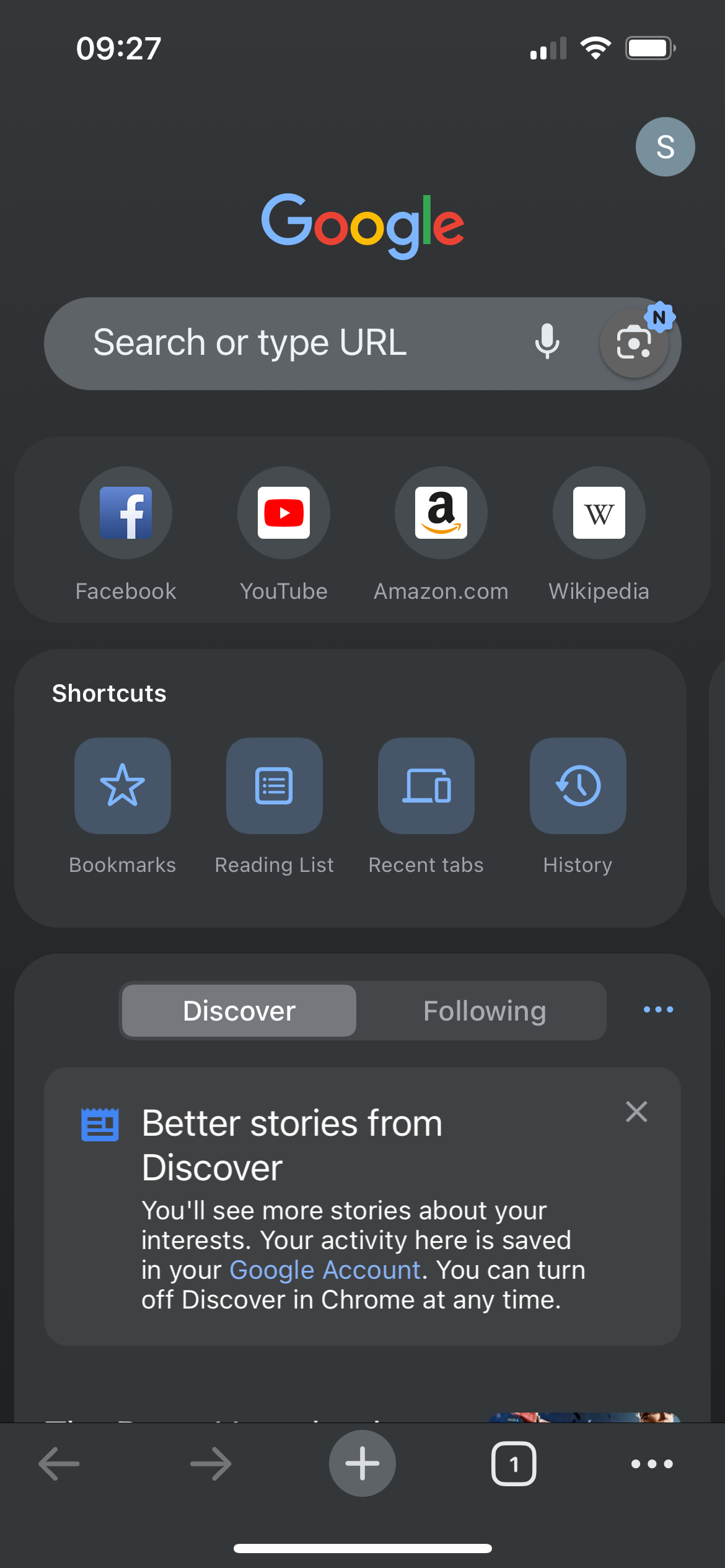Screen dimensions: 725x1568
Task: Open the tab switcher
Action: coord(514,1464)
